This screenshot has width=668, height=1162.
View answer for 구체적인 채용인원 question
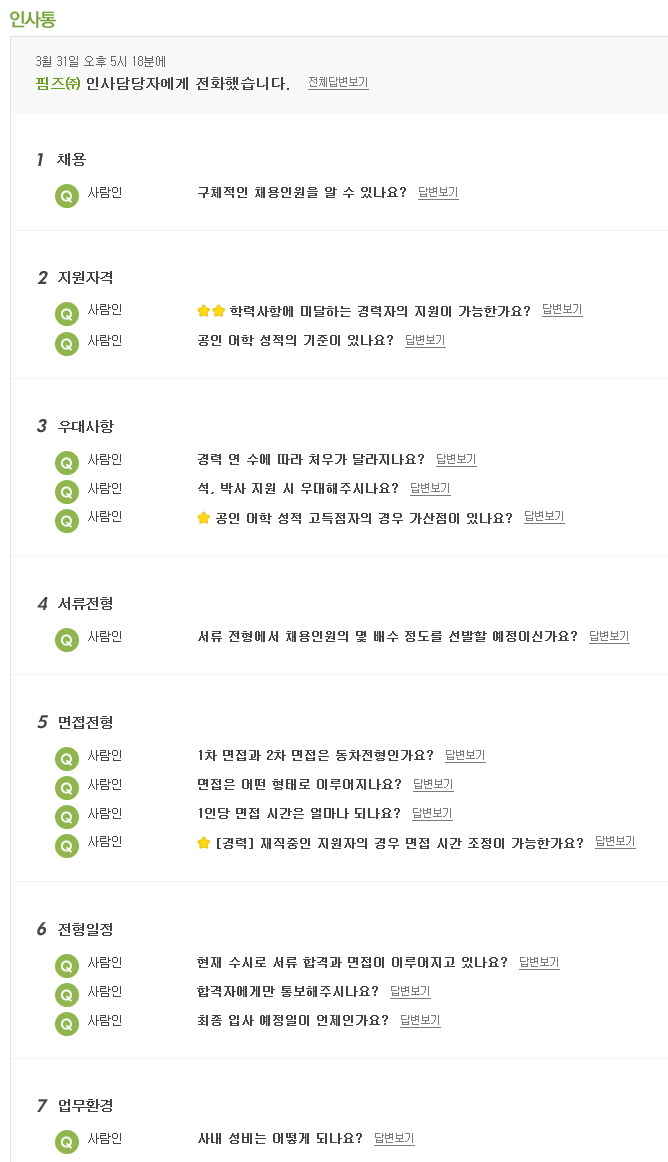point(438,192)
